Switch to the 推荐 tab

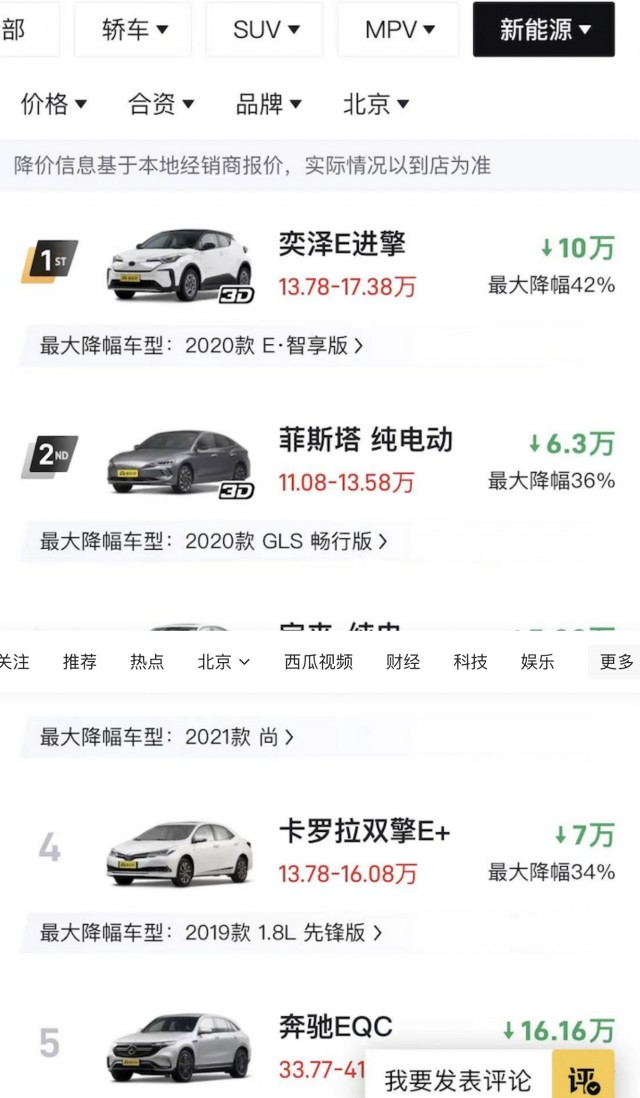click(x=80, y=662)
